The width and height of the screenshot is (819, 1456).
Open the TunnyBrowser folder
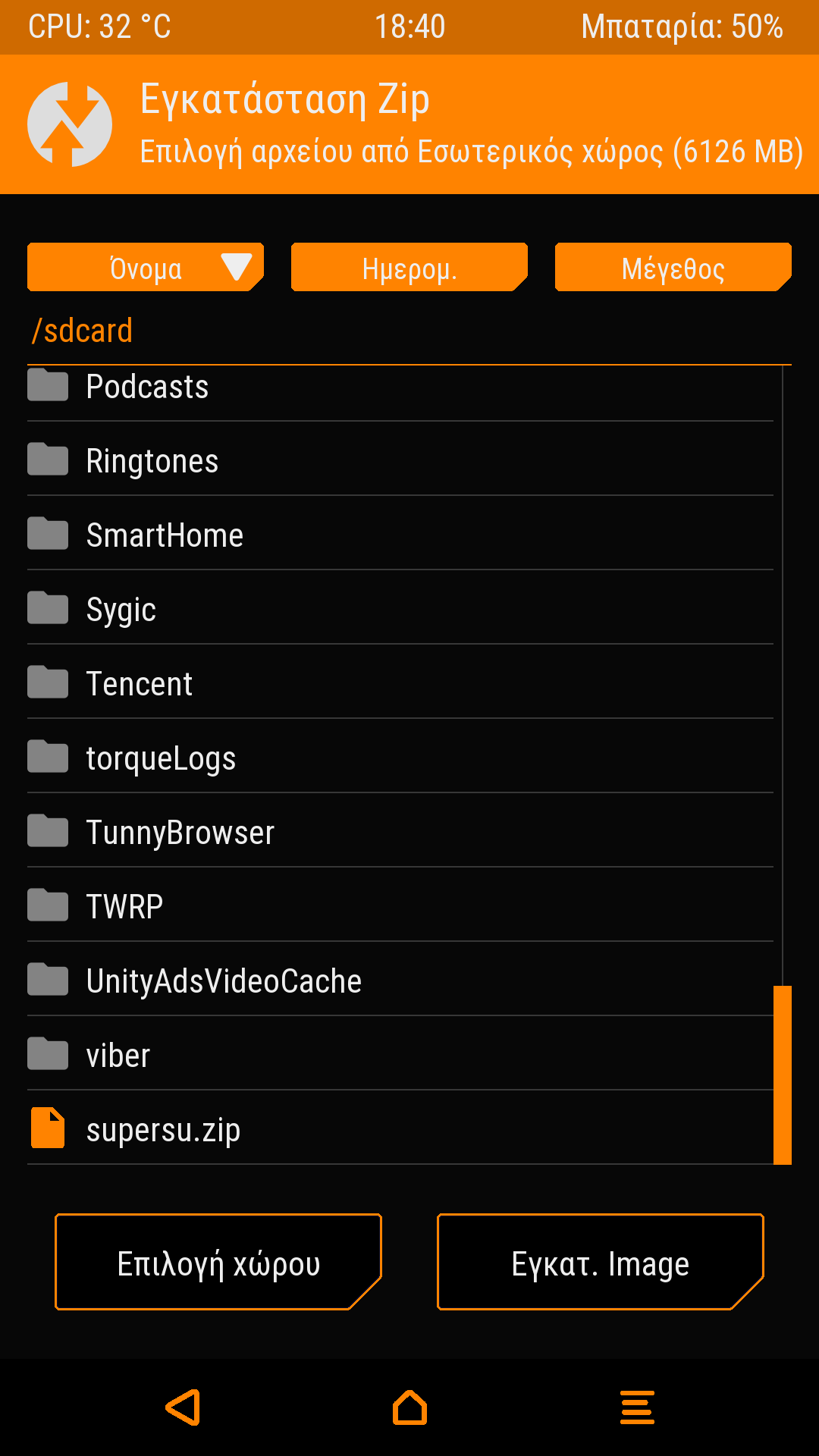pyautogui.click(x=180, y=833)
